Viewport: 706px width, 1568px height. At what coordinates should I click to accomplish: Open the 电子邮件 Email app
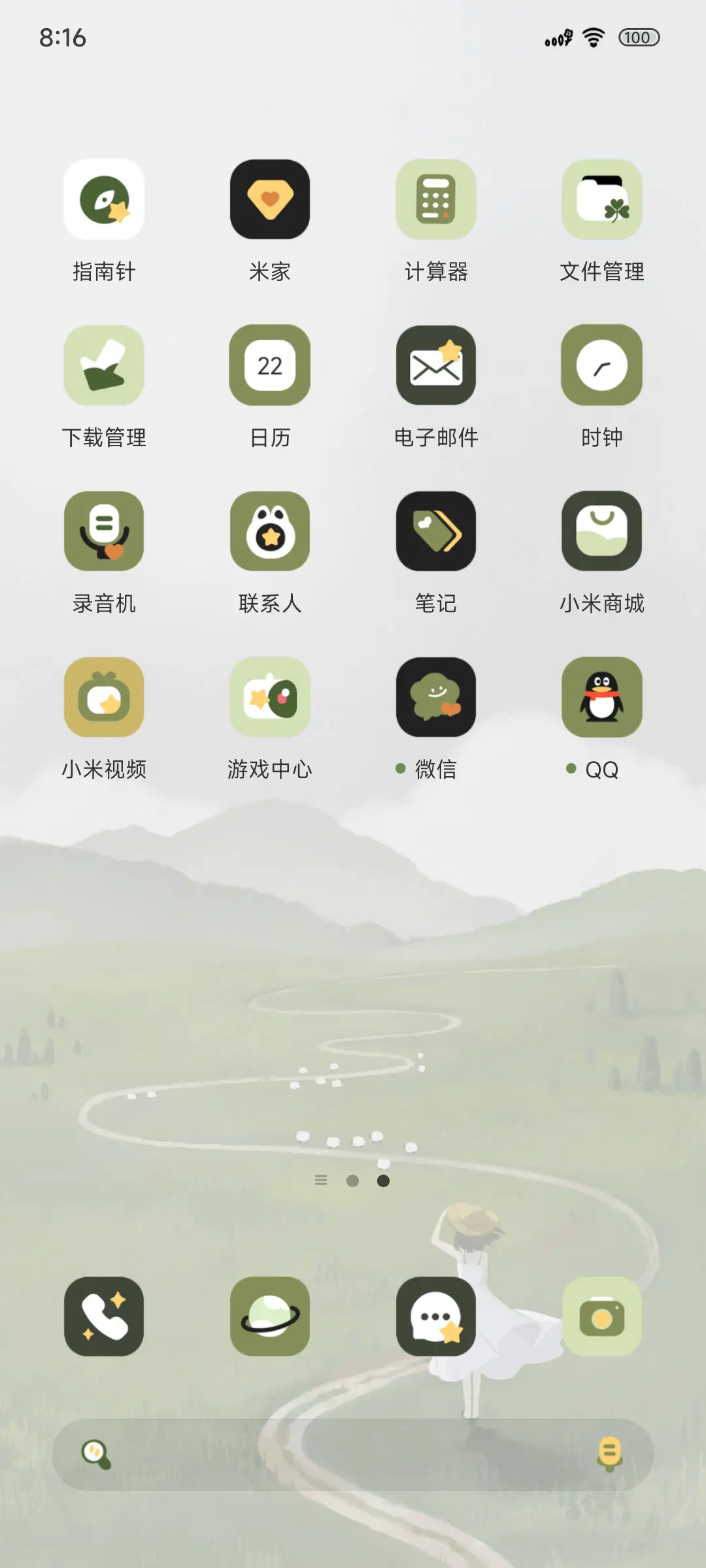click(x=436, y=366)
